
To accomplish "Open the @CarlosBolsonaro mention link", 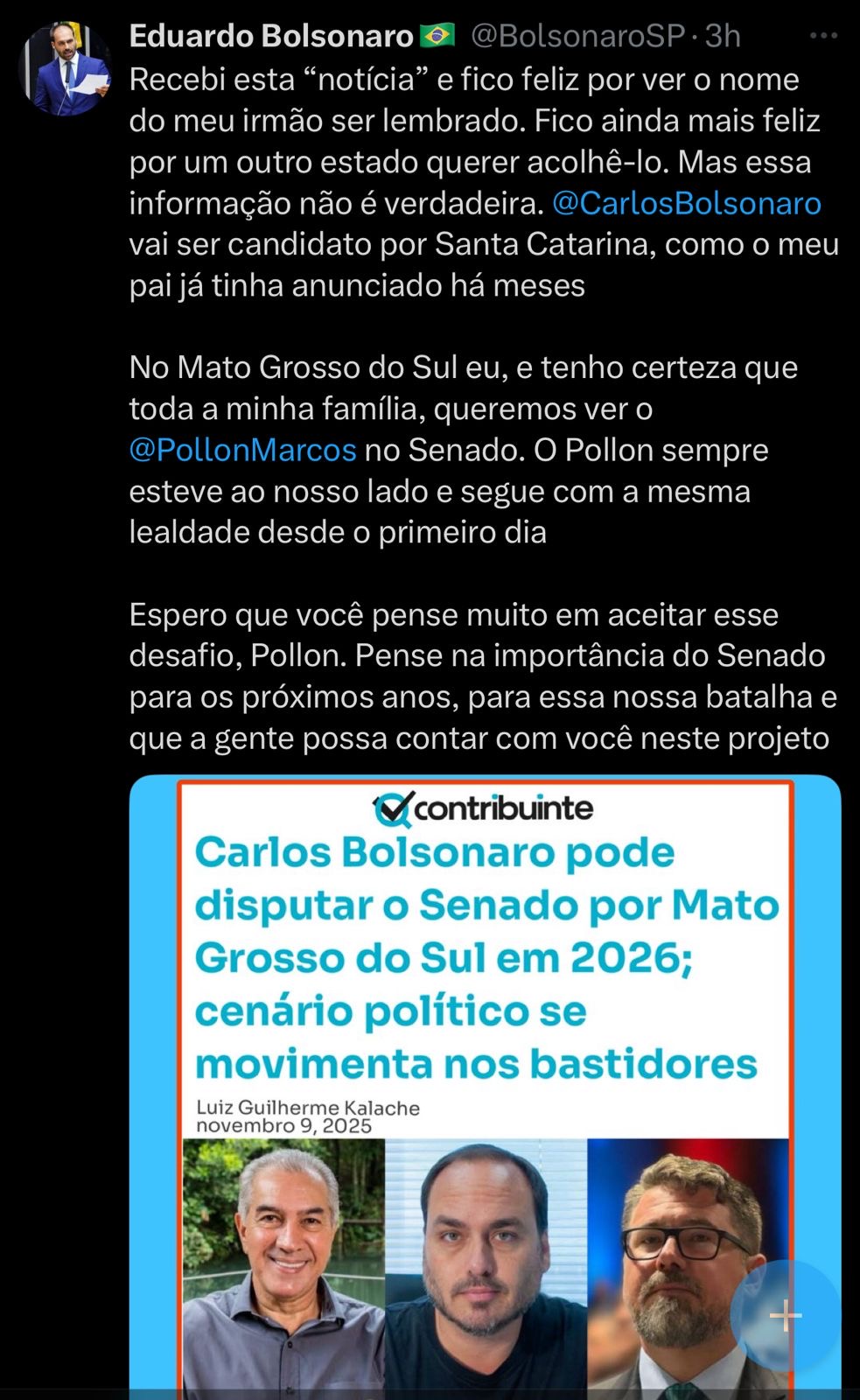I will [687, 203].
